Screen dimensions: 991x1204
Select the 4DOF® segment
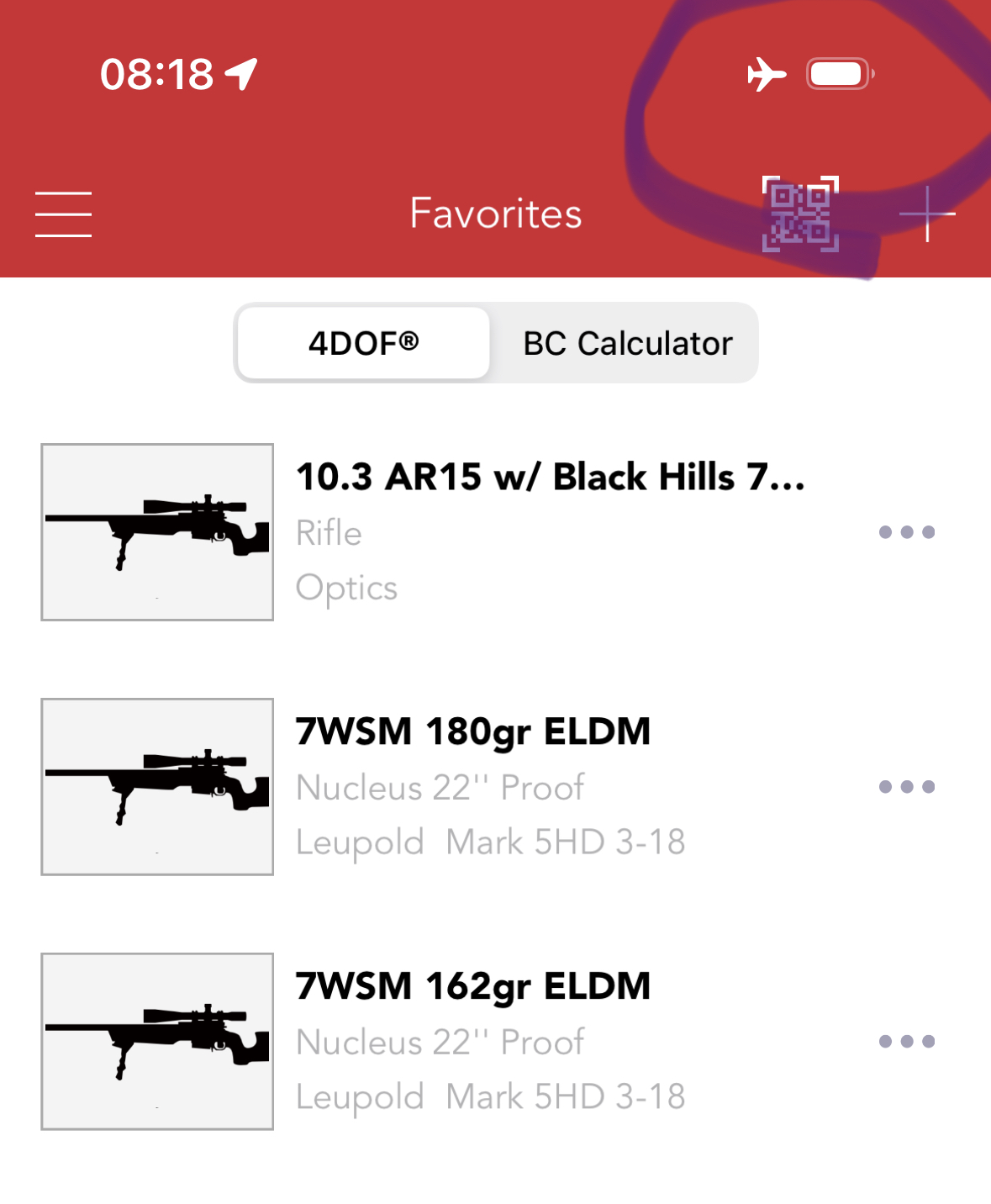click(363, 343)
